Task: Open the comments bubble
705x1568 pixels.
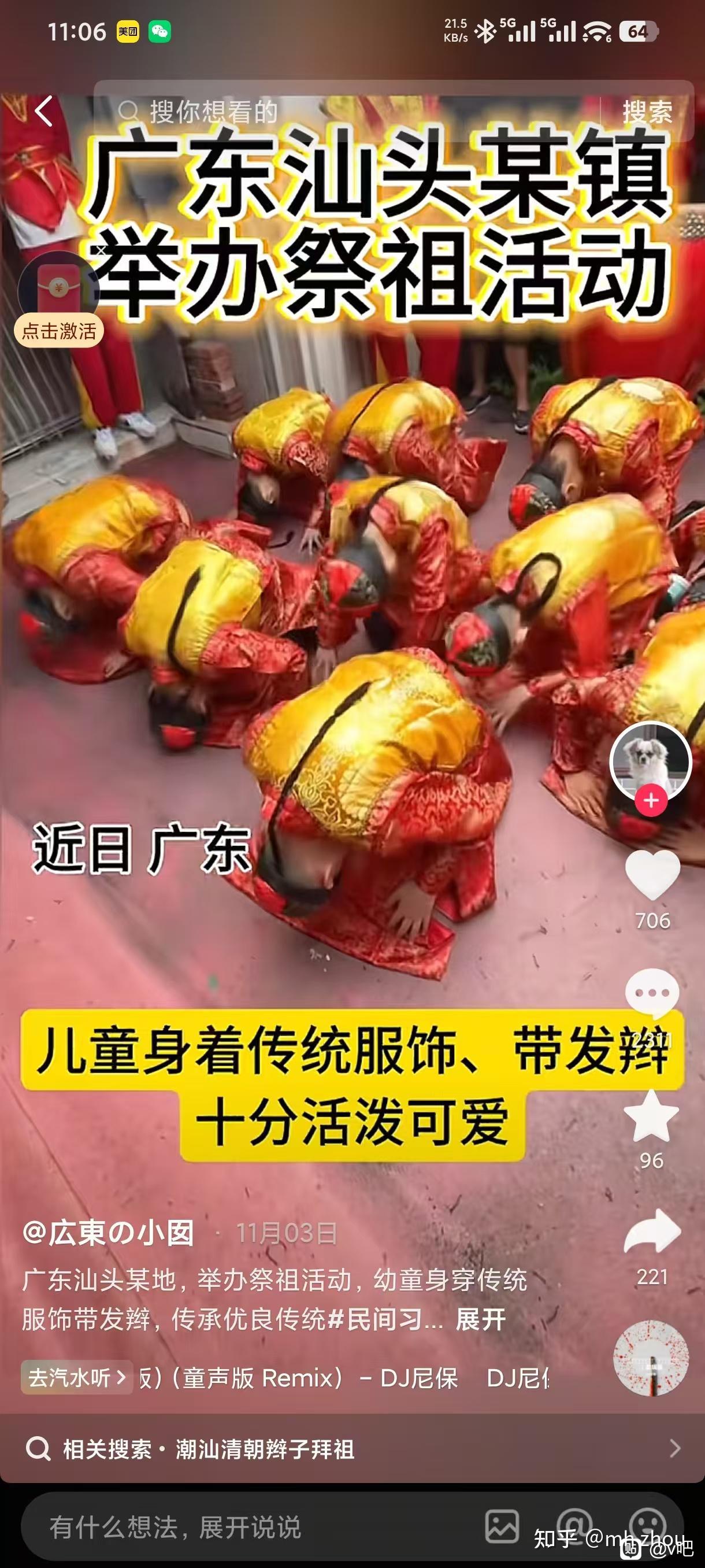Action: point(651,993)
